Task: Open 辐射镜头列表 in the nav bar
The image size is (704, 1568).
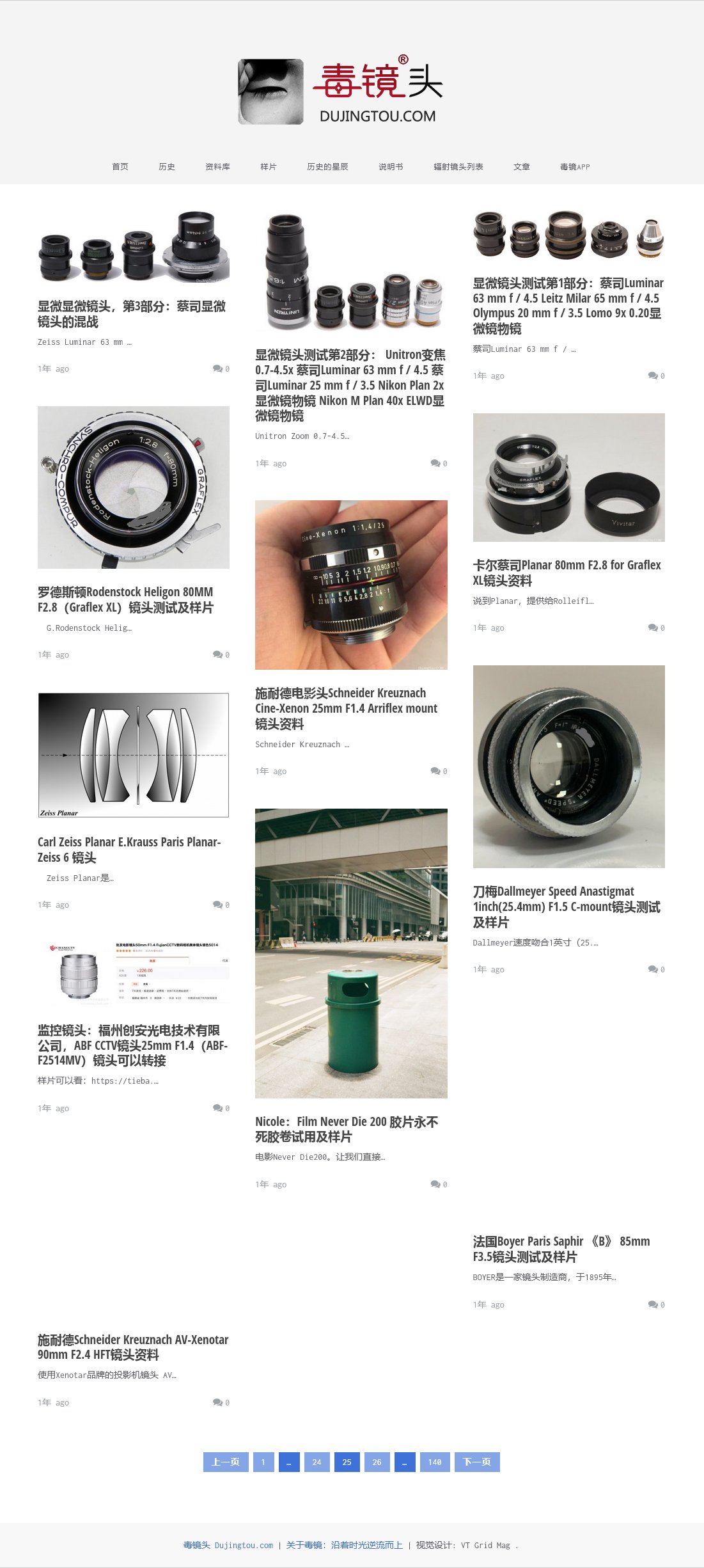Action: coord(458,167)
